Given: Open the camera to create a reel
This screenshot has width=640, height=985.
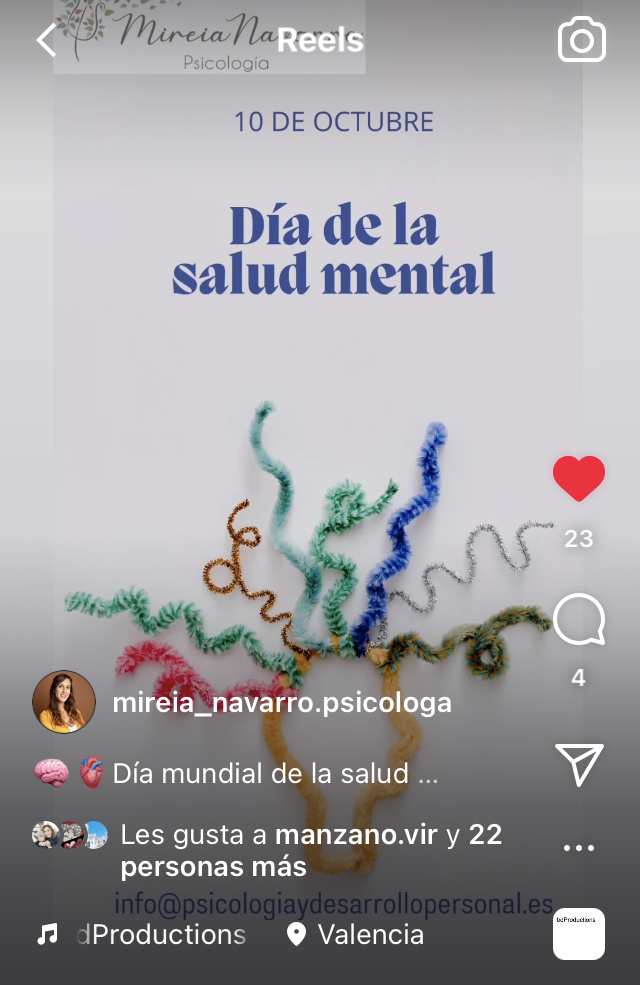Looking at the screenshot, I should click(x=581, y=40).
